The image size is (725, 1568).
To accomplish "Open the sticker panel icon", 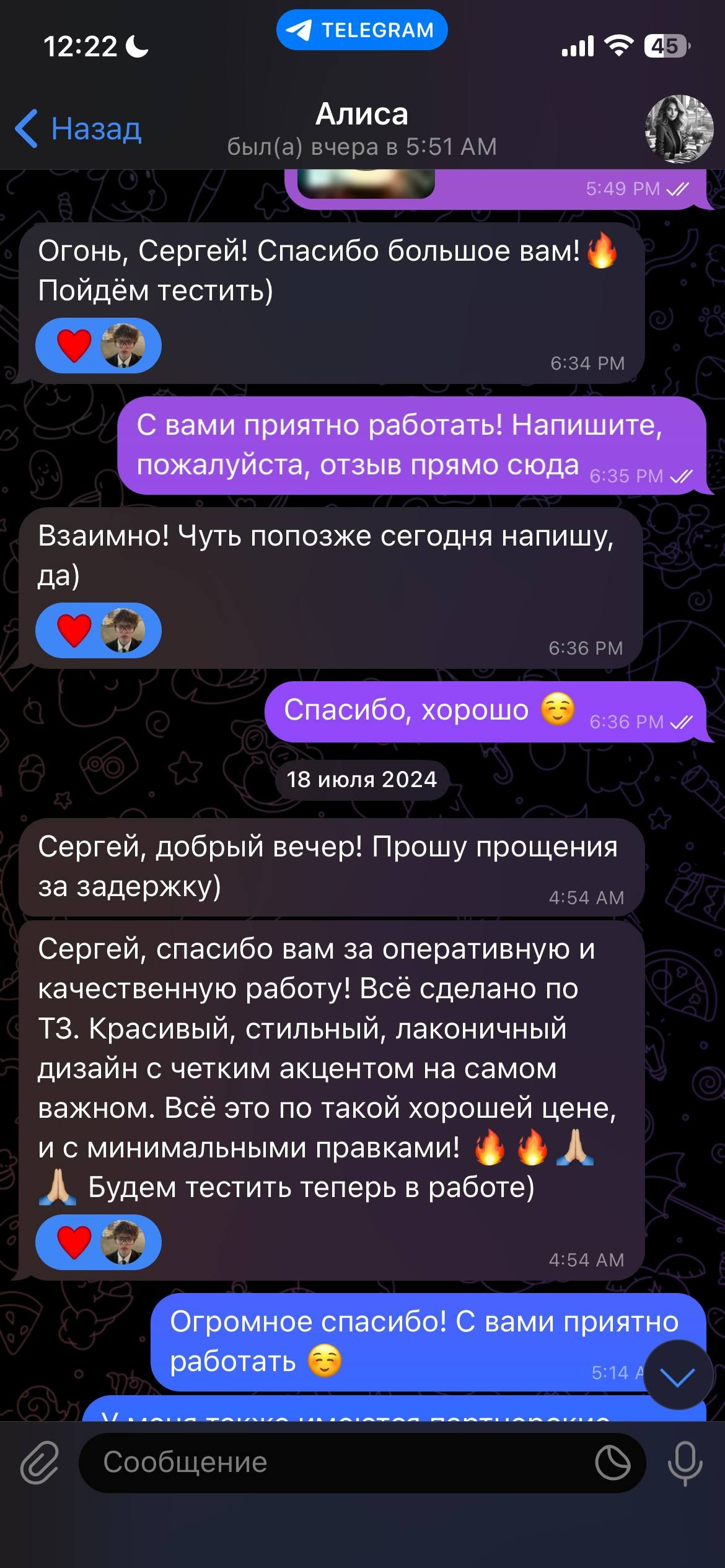I will point(612,1463).
